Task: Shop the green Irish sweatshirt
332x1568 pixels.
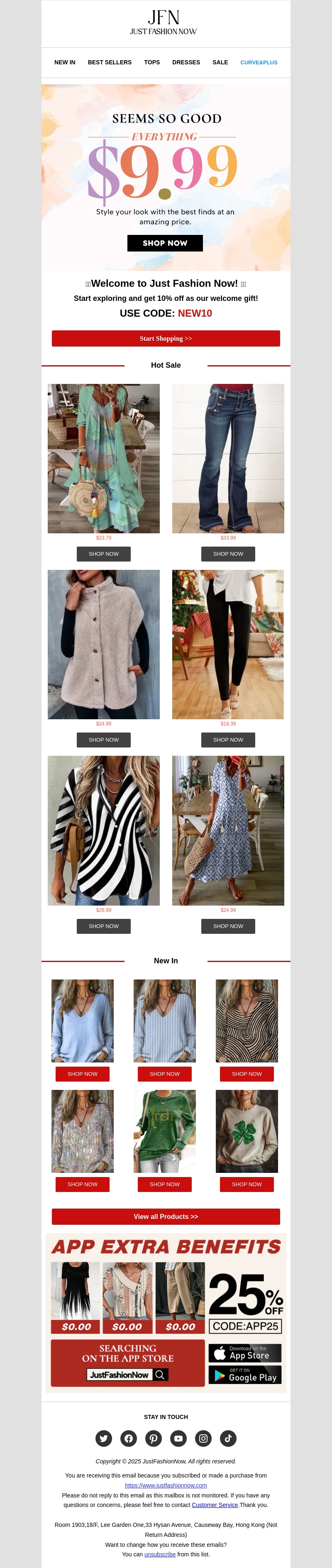Action: tap(164, 1184)
